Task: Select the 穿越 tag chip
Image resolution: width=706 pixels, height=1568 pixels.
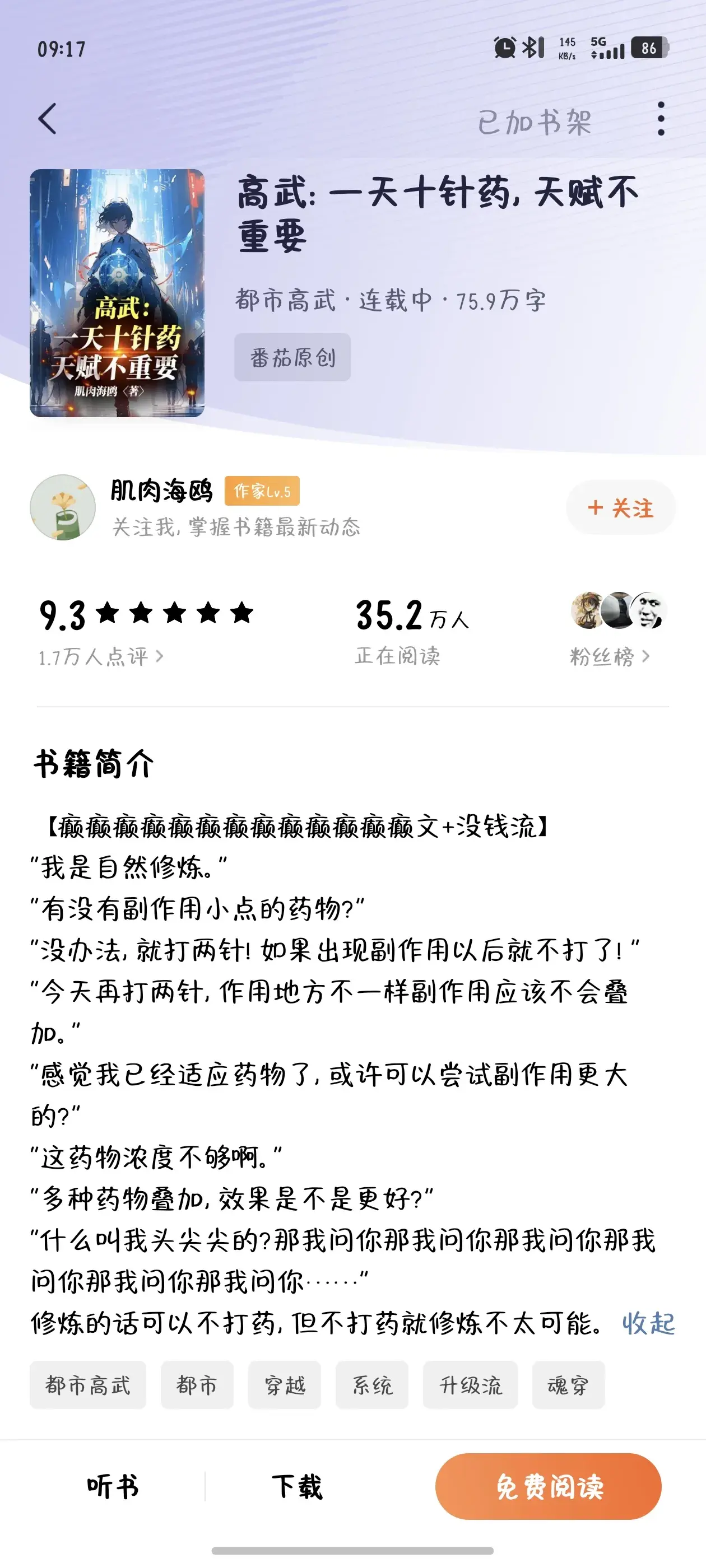Action: coord(285,1385)
